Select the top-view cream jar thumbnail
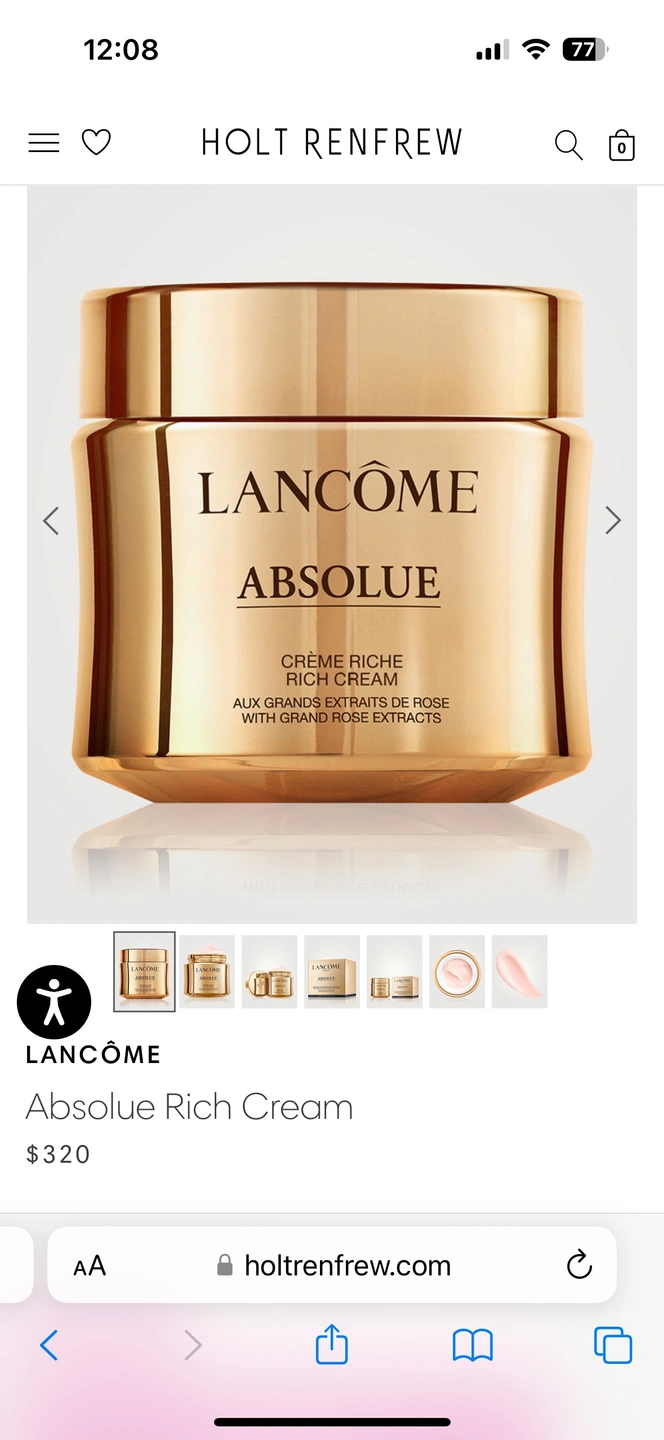664x1440 pixels. pyautogui.click(x=457, y=971)
